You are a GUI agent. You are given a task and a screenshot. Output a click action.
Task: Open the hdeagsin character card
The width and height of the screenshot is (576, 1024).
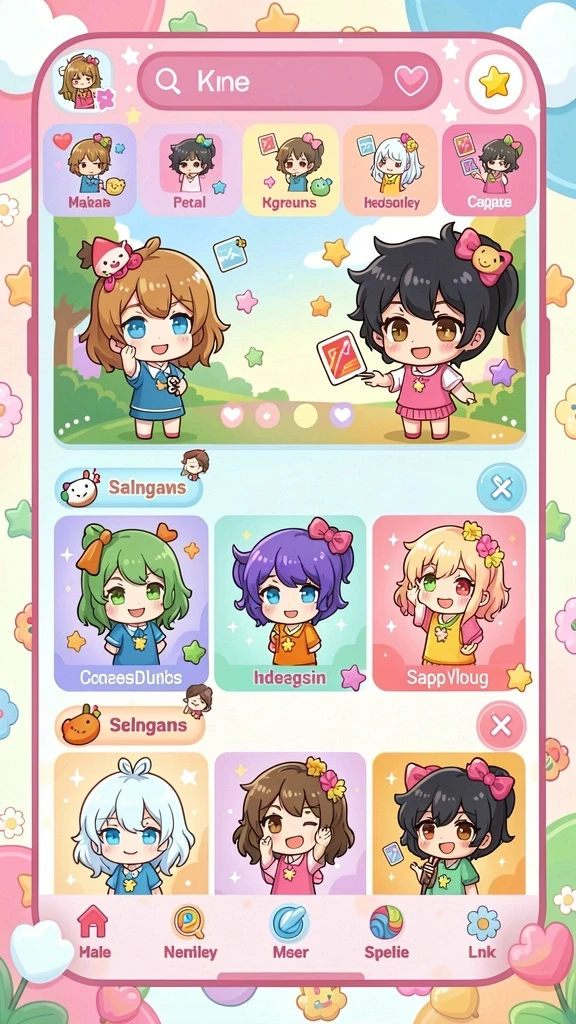[x=290, y=603]
